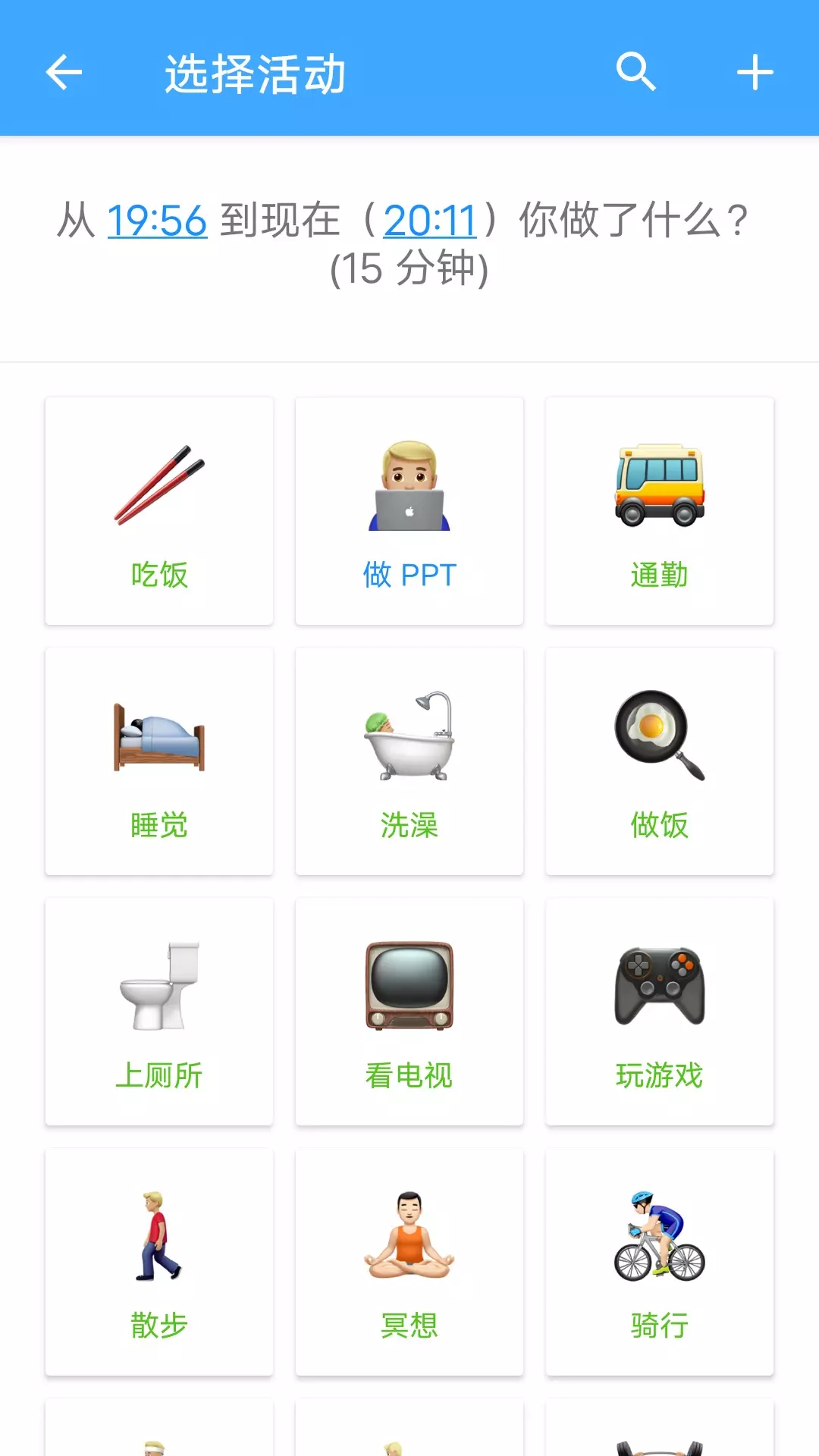Select the 吃饭 activity
Screen dimensions: 819x1456
click(159, 511)
